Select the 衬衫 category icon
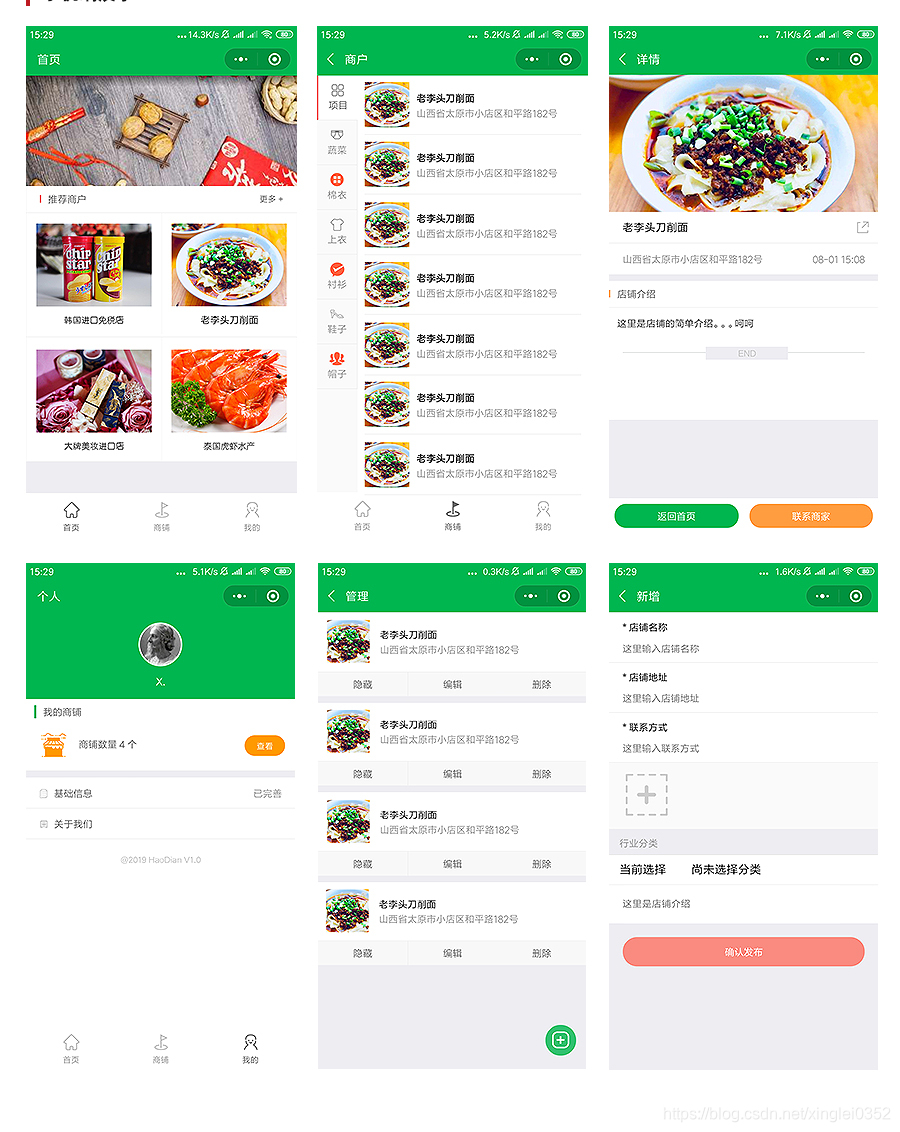The width and height of the screenshot is (900, 1132). [336, 272]
